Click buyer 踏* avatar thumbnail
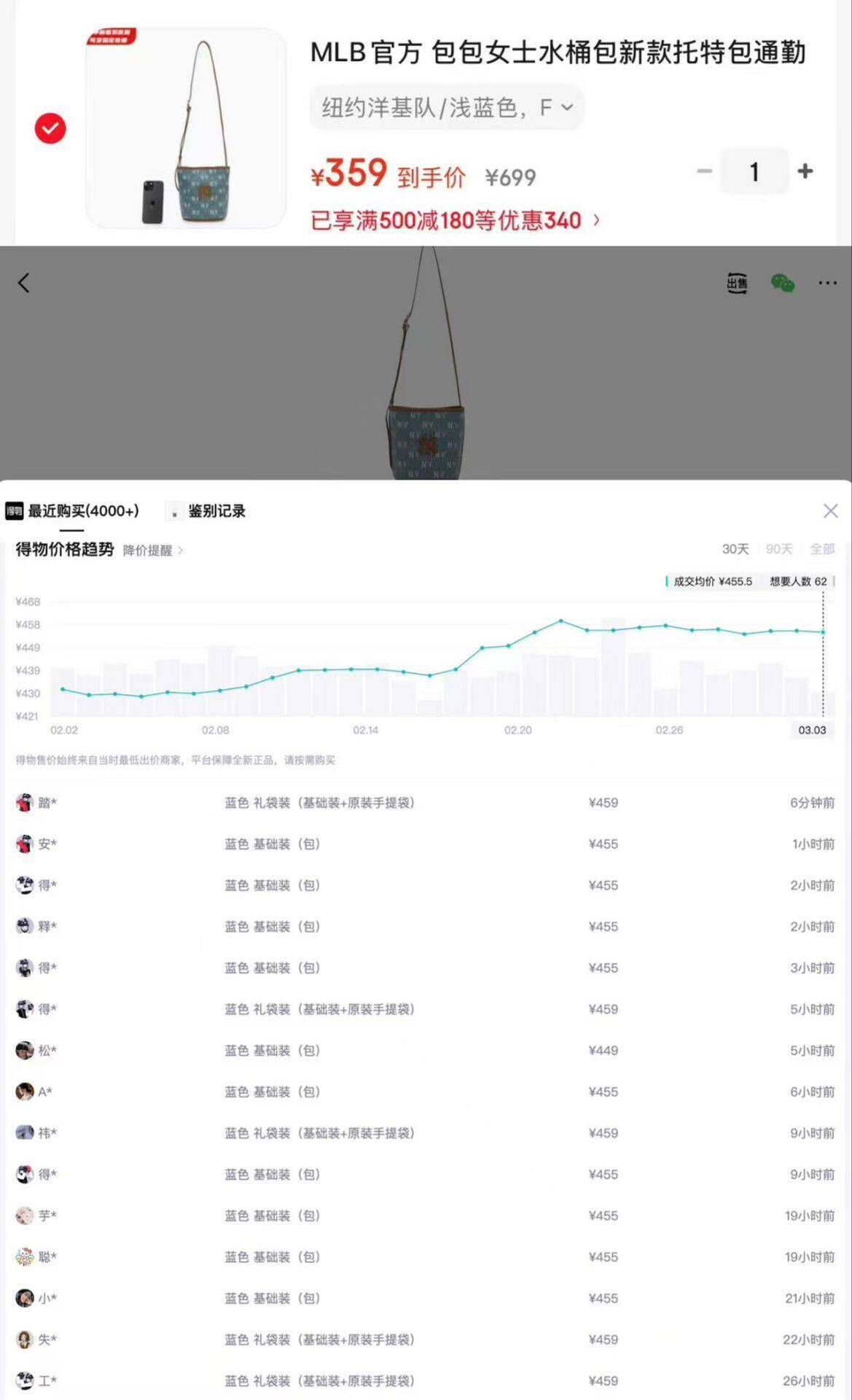 point(22,802)
